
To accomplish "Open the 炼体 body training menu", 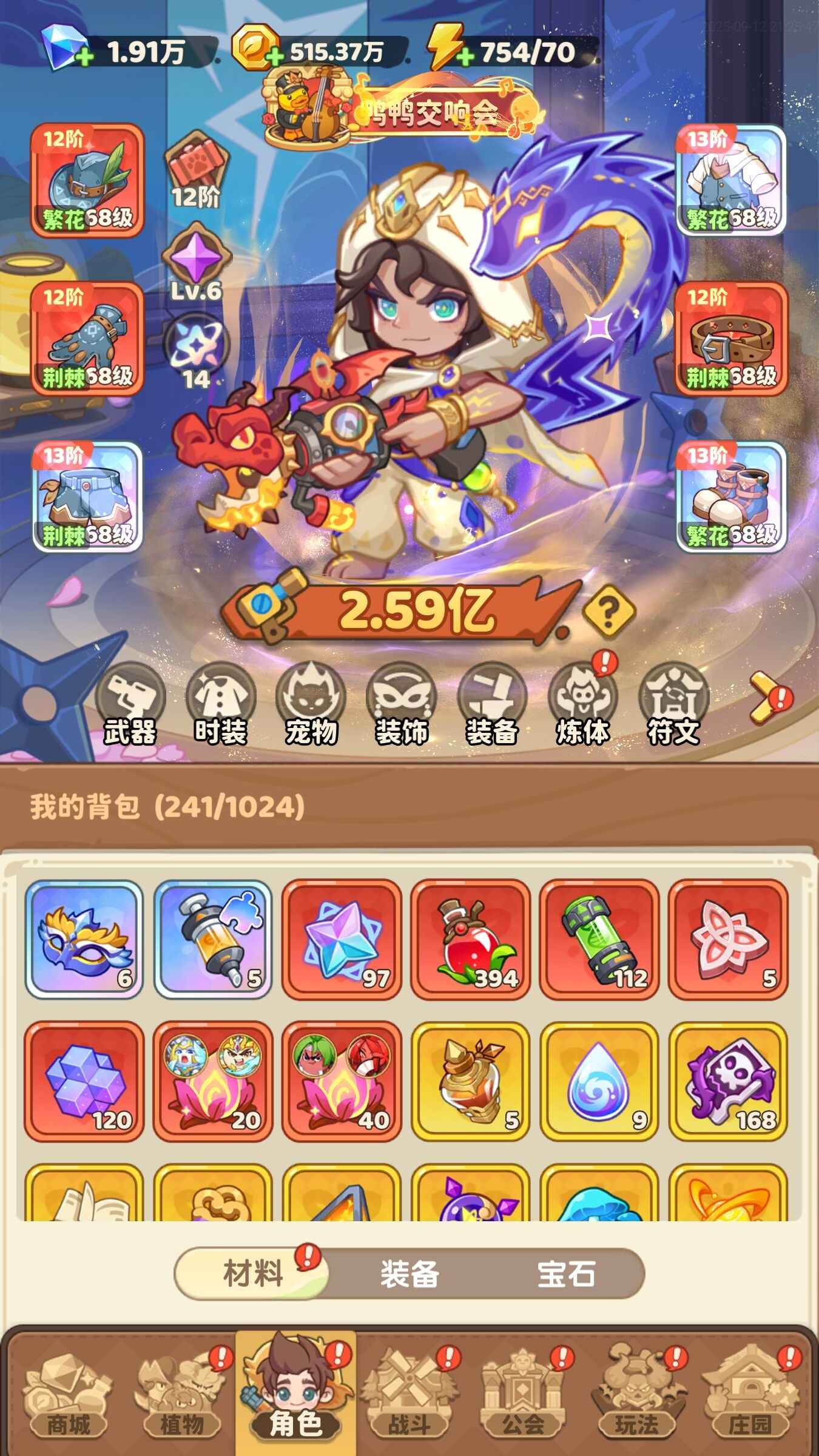I will (x=582, y=704).
